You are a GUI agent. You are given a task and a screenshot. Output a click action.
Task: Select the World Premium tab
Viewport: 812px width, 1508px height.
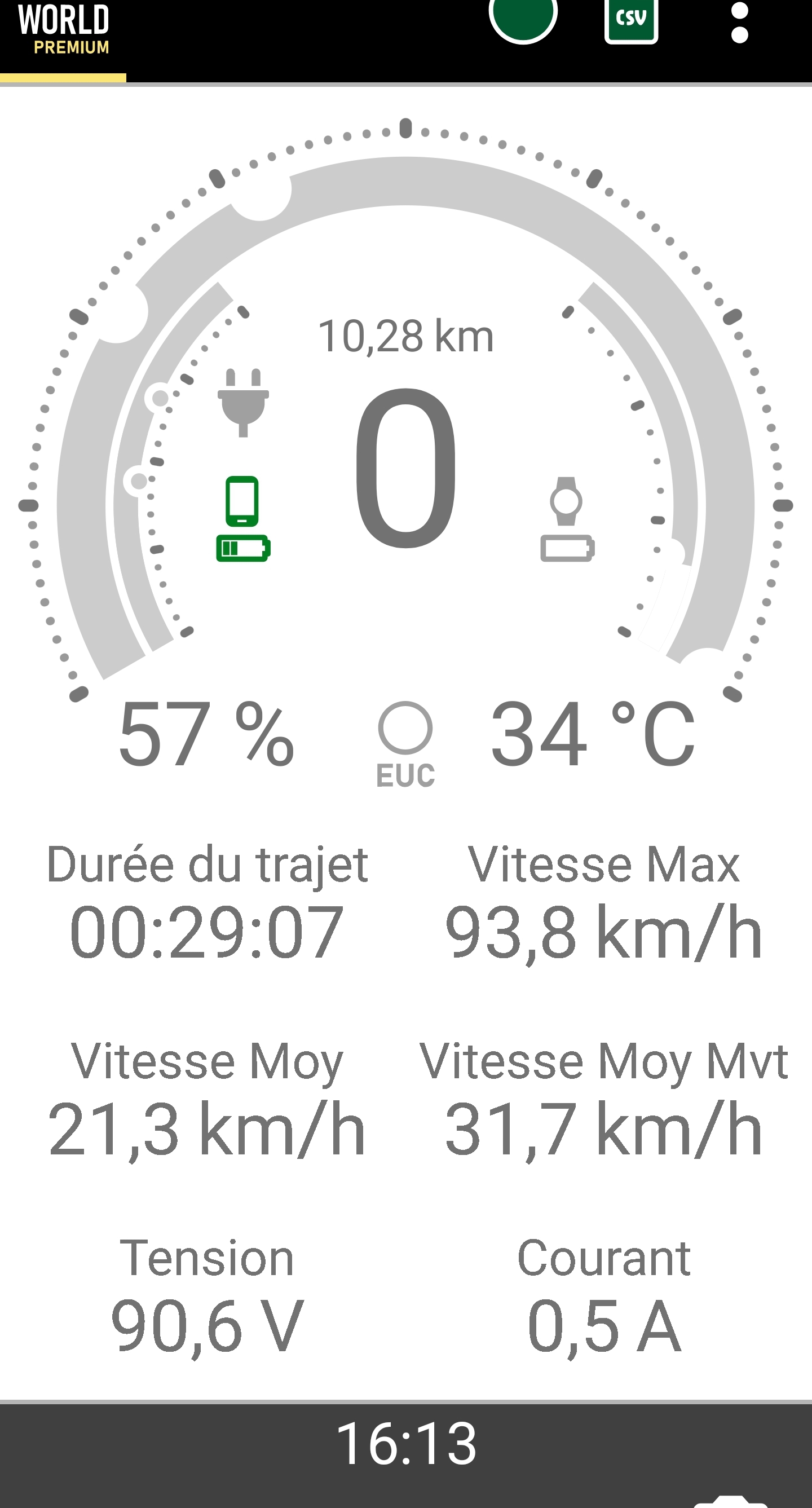(63, 30)
